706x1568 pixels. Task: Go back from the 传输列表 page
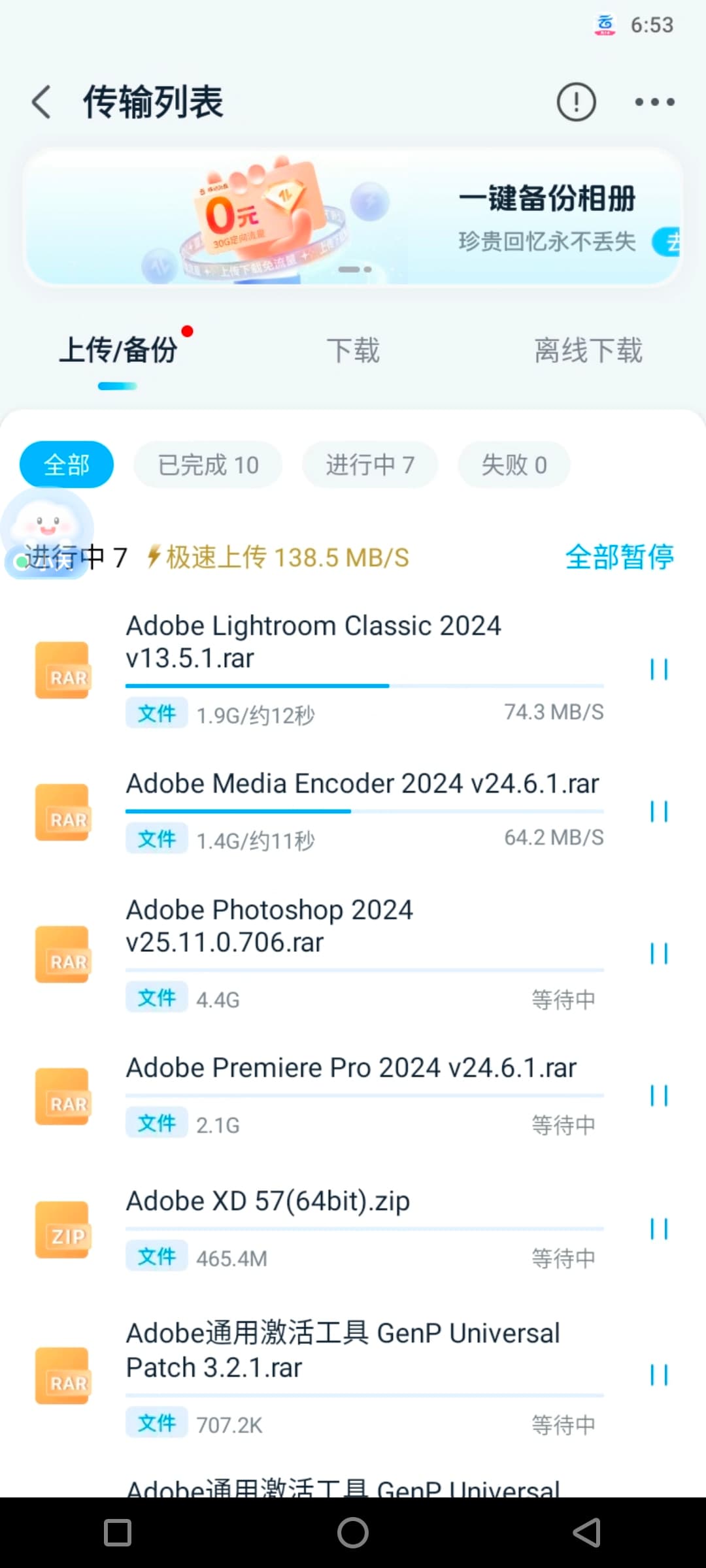pyautogui.click(x=41, y=103)
